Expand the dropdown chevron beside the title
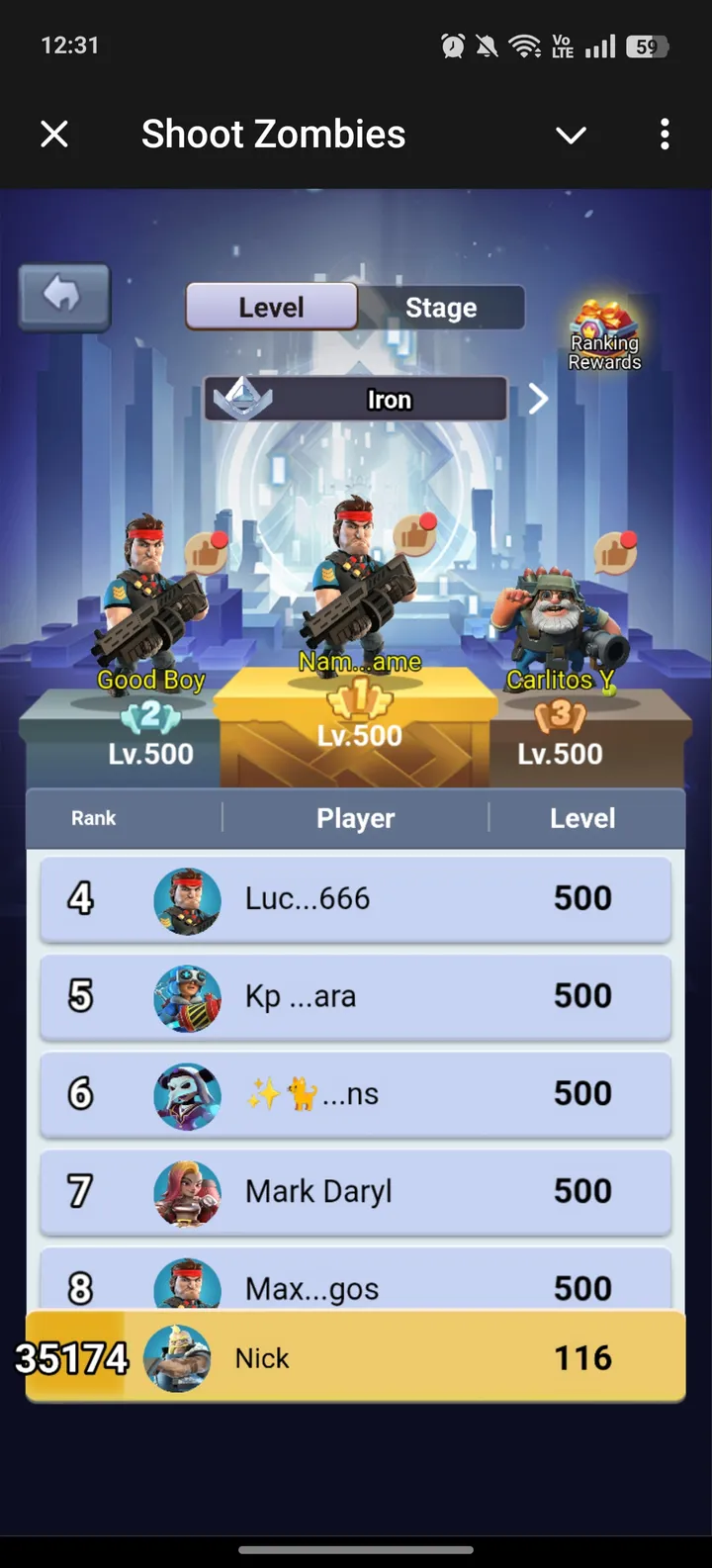This screenshot has height=1568, width=712. (x=571, y=135)
